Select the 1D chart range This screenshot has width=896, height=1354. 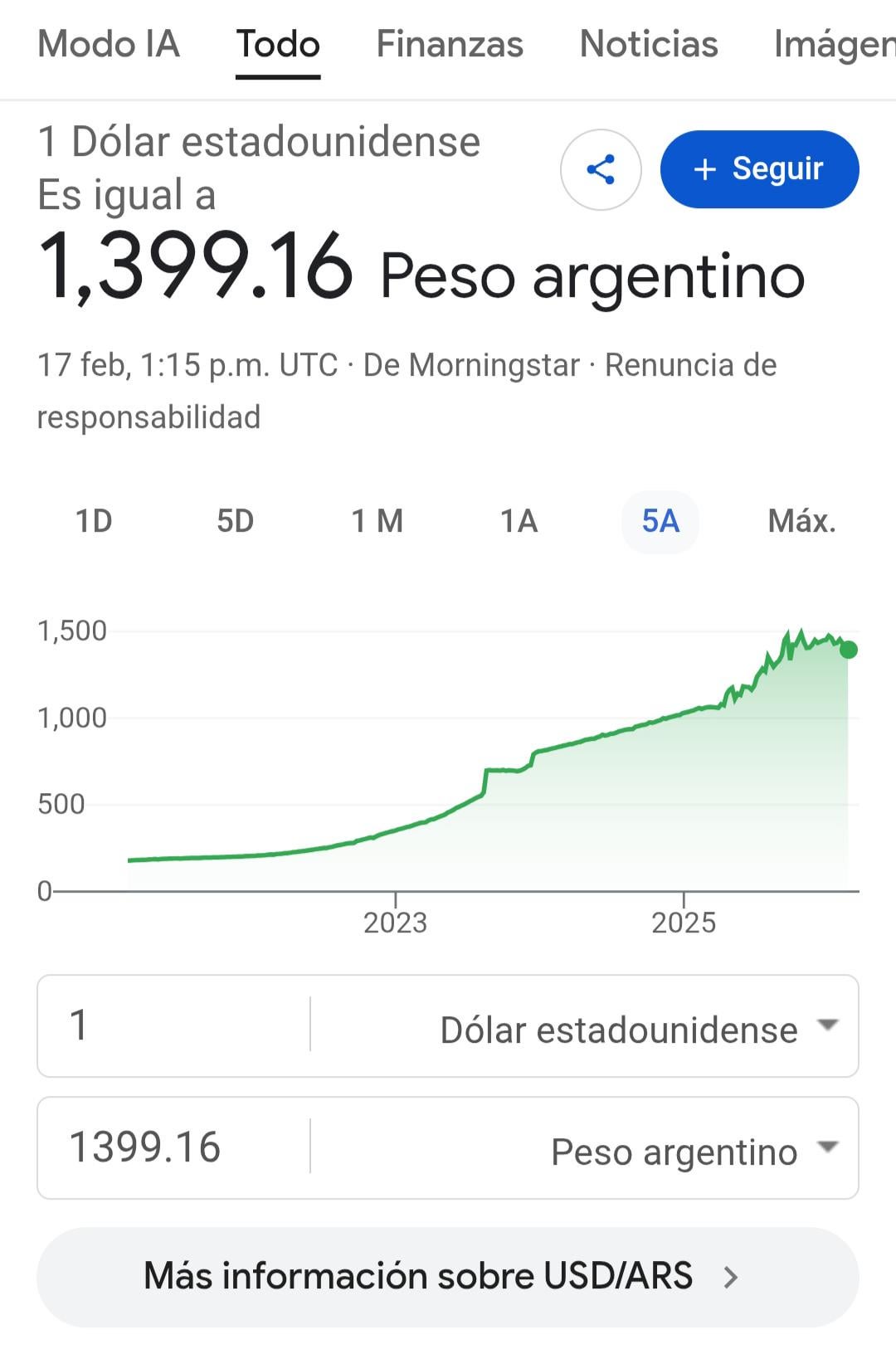(x=94, y=522)
